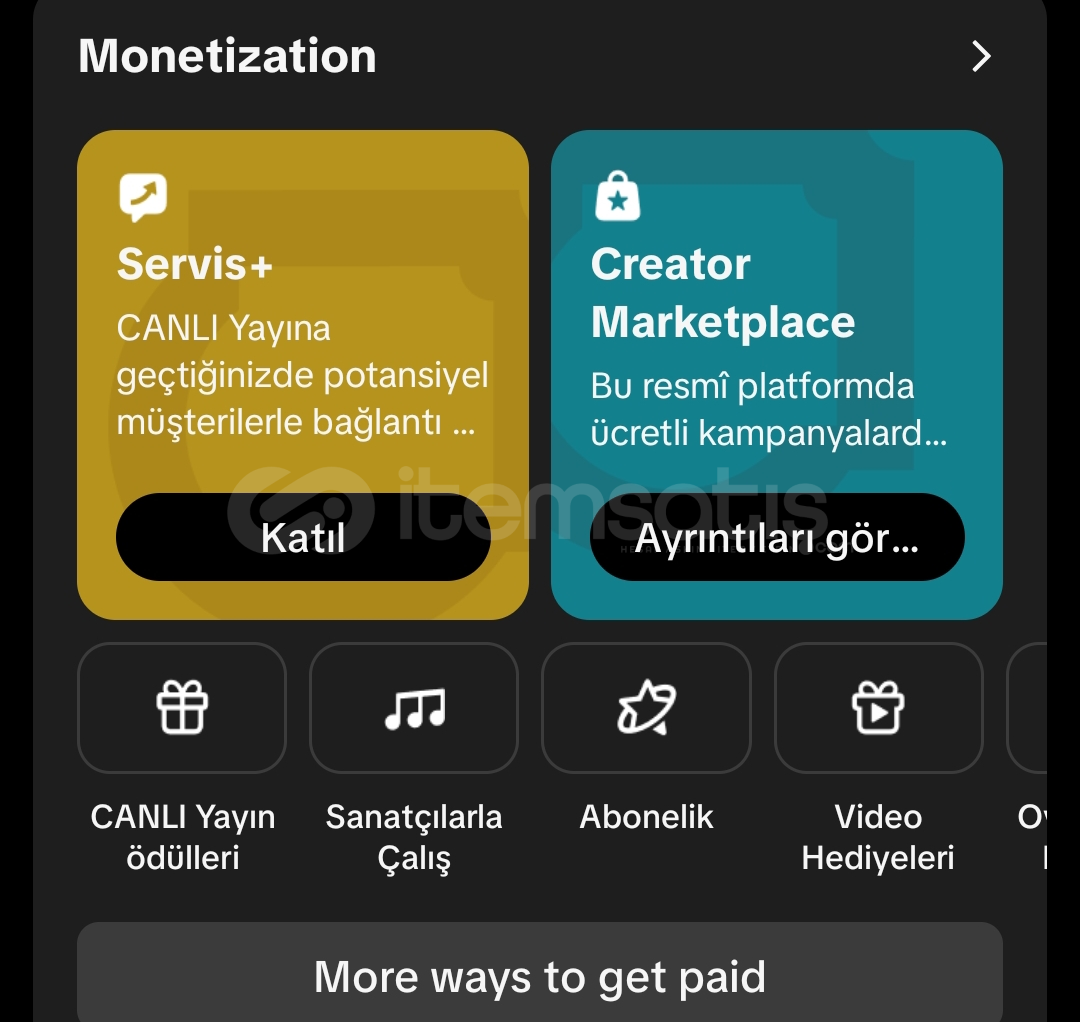The image size is (1080, 1022).
Task: Open CANLI Yayın ödülleri
Action: pos(182,708)
